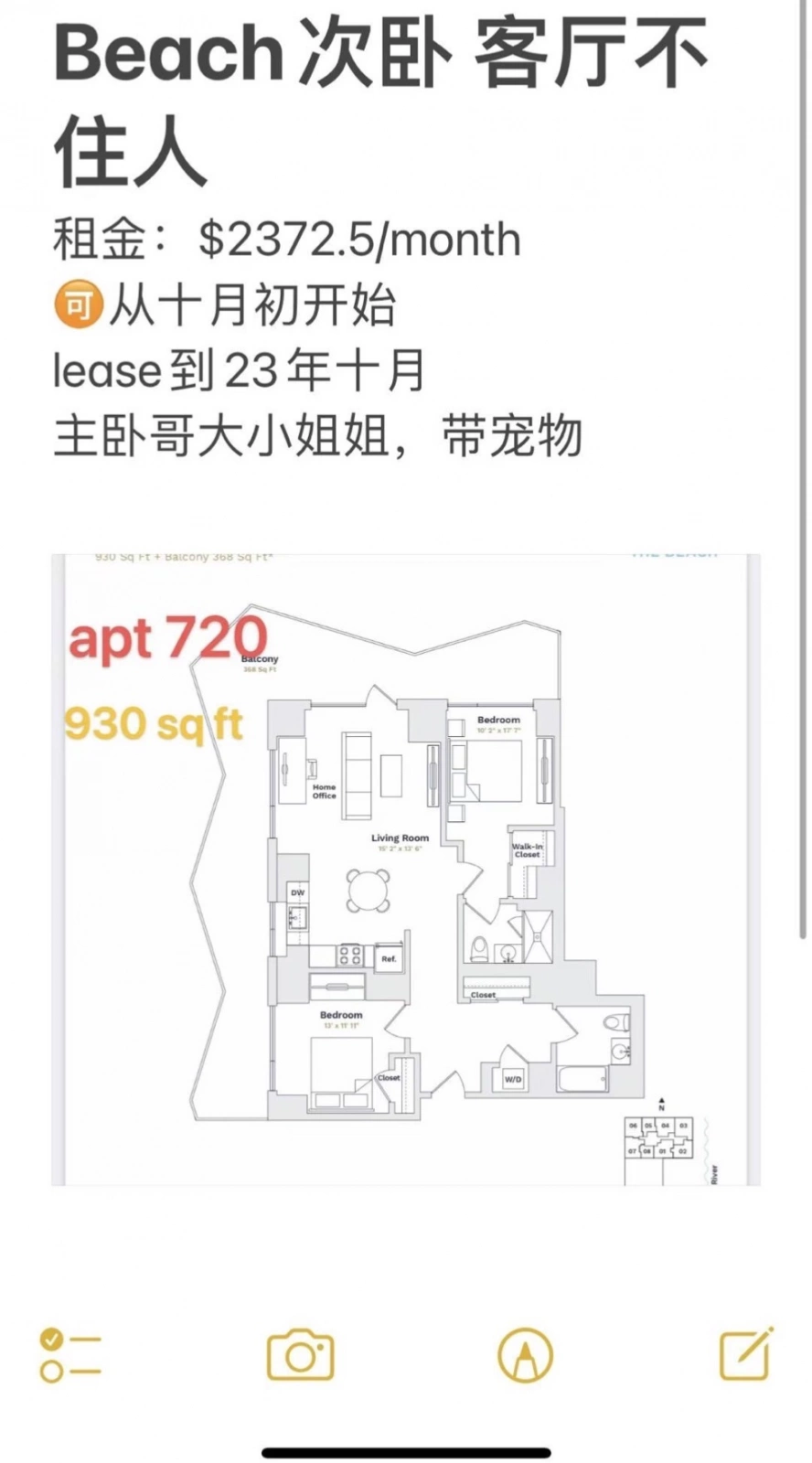
Task: Open the markup pen tool
Action: coord(525,1355)
